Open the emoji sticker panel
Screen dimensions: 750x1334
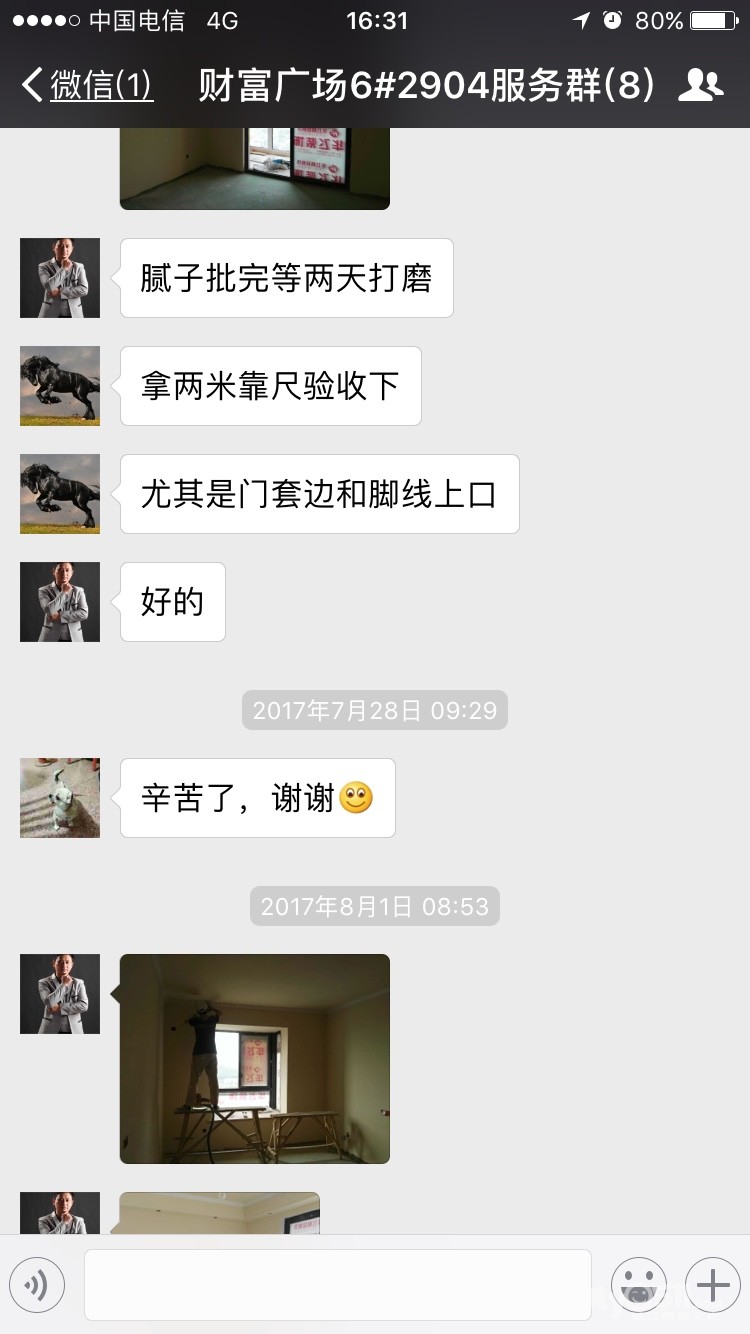click(639, 1285)
